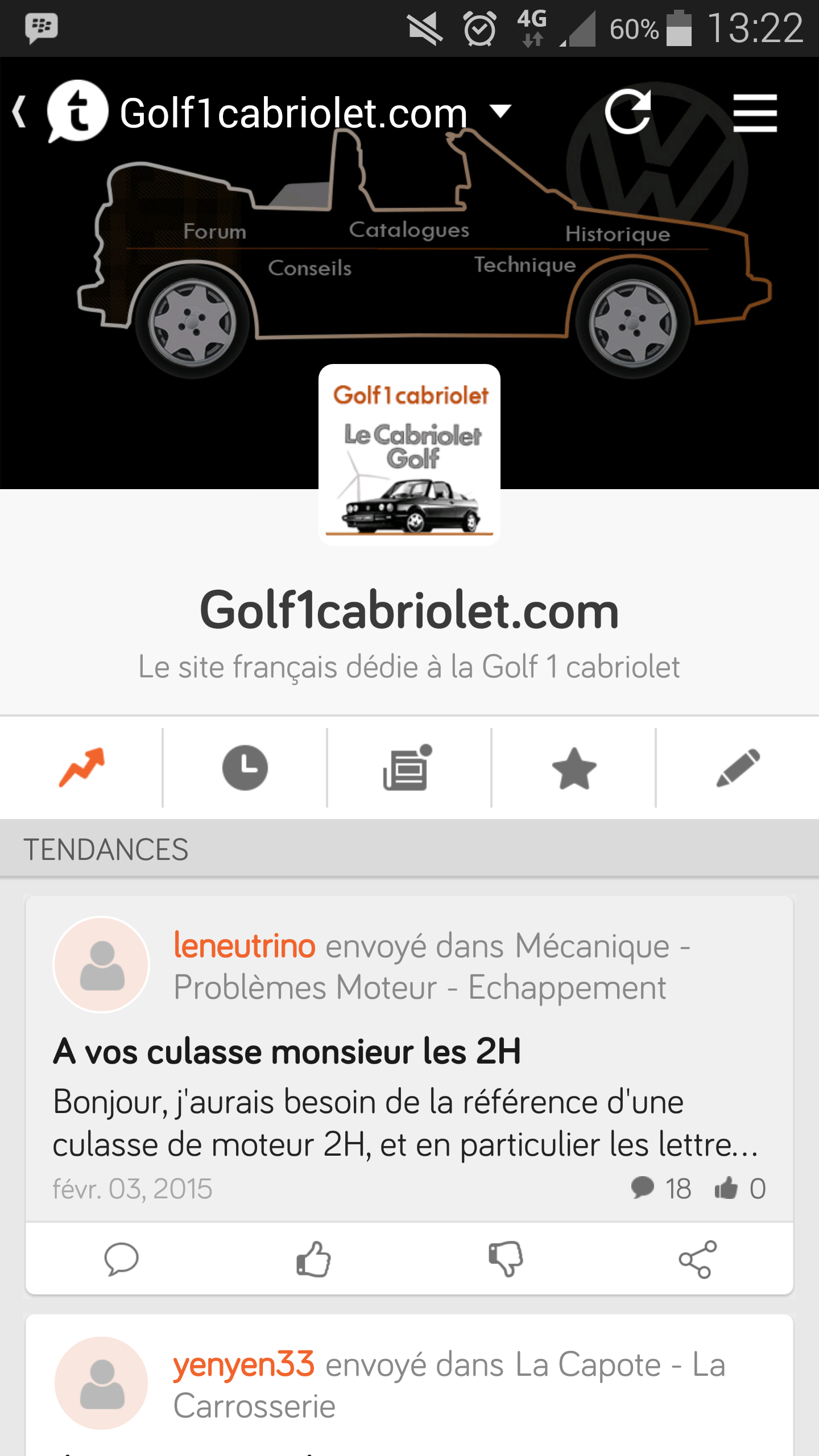This screenshot has width=819, height=1456.
Task: Refresh the forum page
Action: tap(627, 111)
